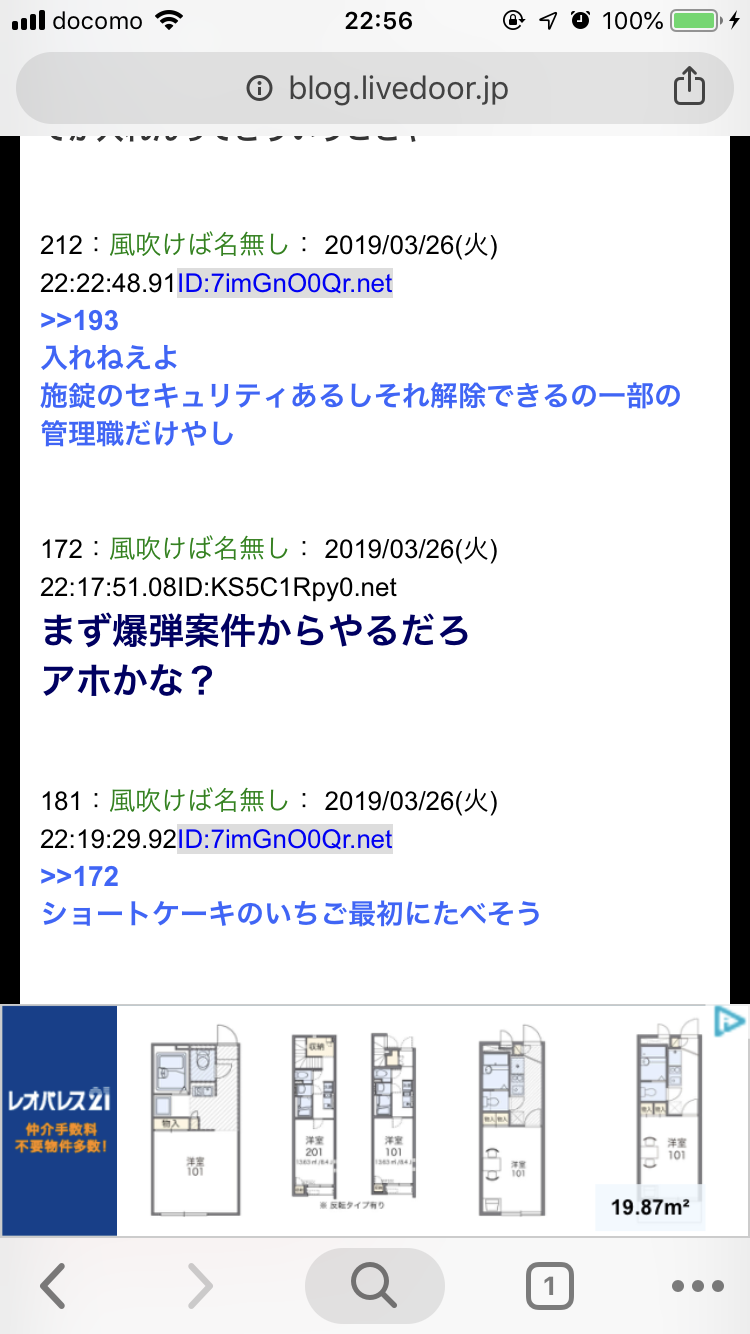Show open browser tabs
The image size is (750, 1334).
pyautogui.click(x=549, y=1286)
